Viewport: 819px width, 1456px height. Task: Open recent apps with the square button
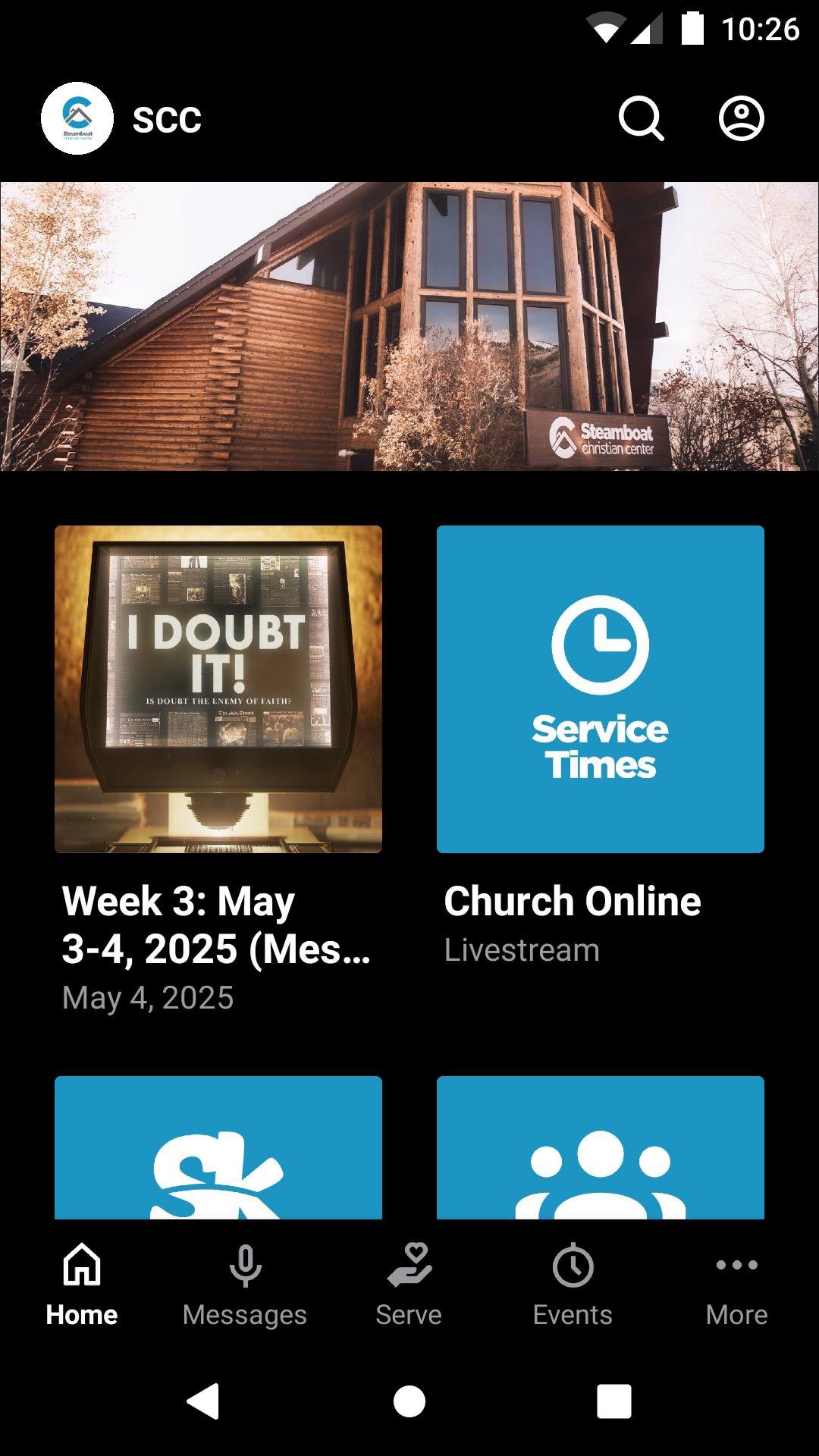(x=613, y=1401)
